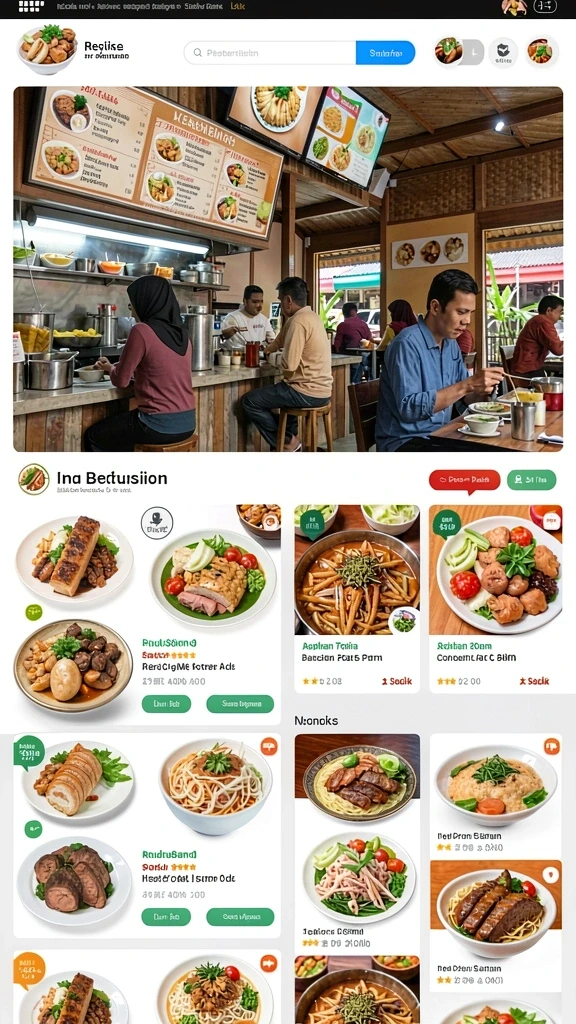Open the braised noodle pan dish card
This screenshot has width=576, height=1024.
(x=357, y=598)
